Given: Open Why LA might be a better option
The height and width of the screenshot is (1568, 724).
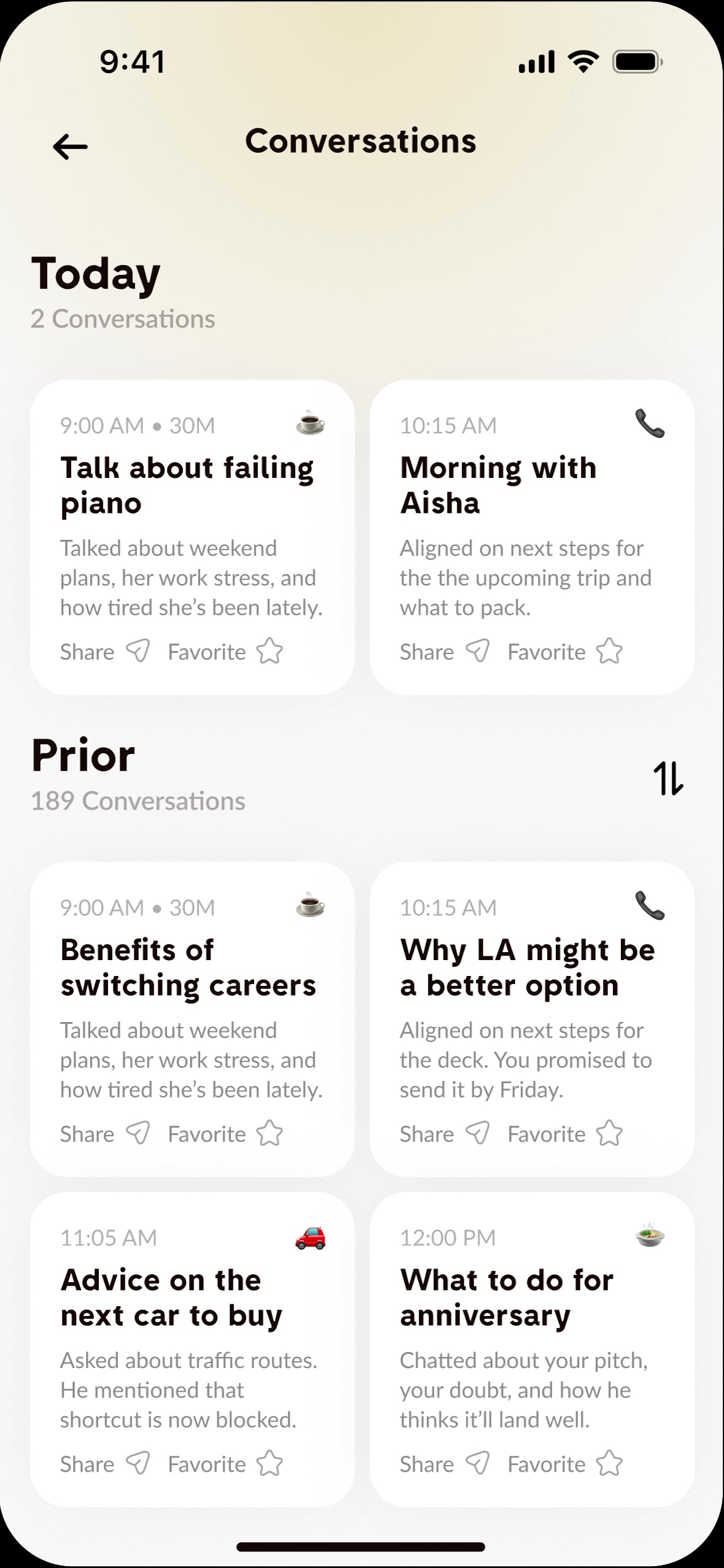Looking at the screenshot, I should (527, 967).
